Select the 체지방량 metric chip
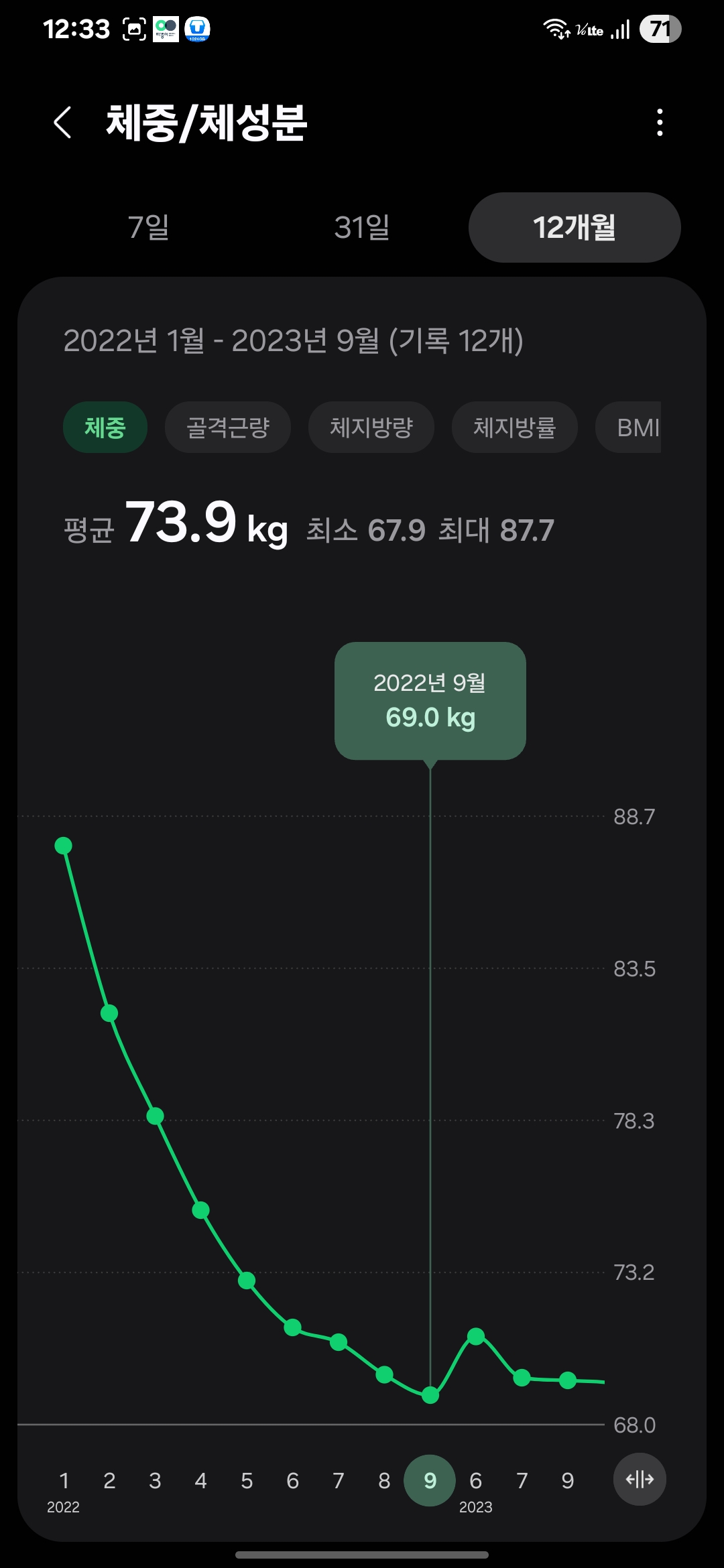This screenshot has width=724, height=1568. [x=371, y=427]
